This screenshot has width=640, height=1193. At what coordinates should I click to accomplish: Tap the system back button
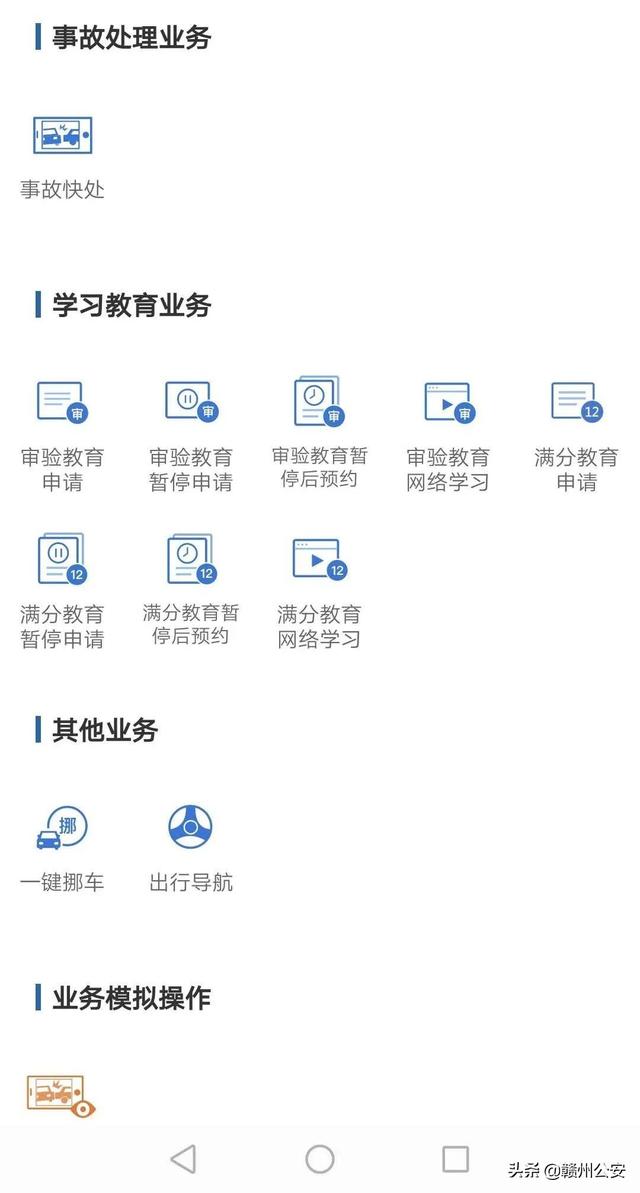coord(183,1159)
